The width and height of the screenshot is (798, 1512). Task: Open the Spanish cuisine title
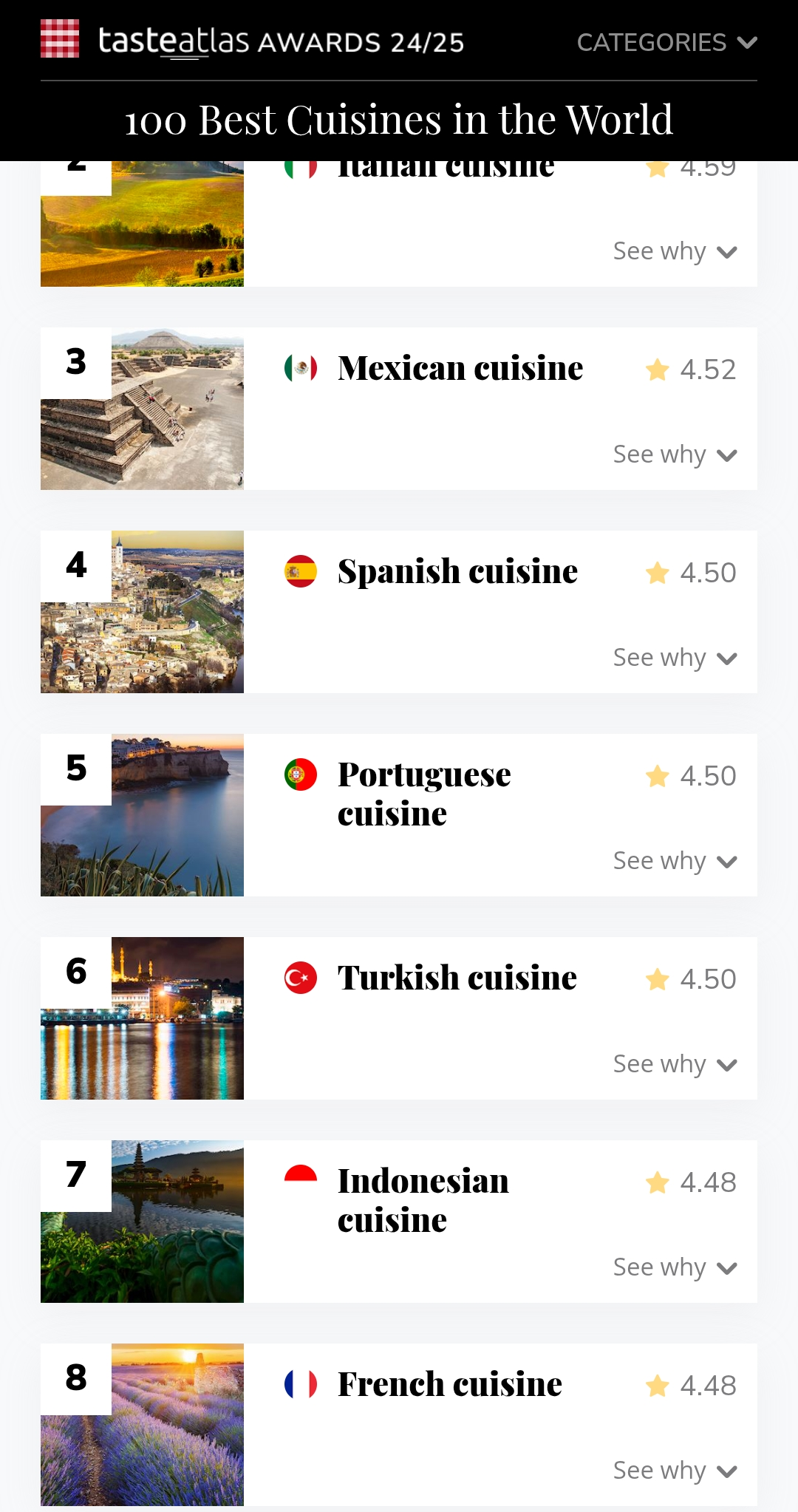tap(457, 571)
